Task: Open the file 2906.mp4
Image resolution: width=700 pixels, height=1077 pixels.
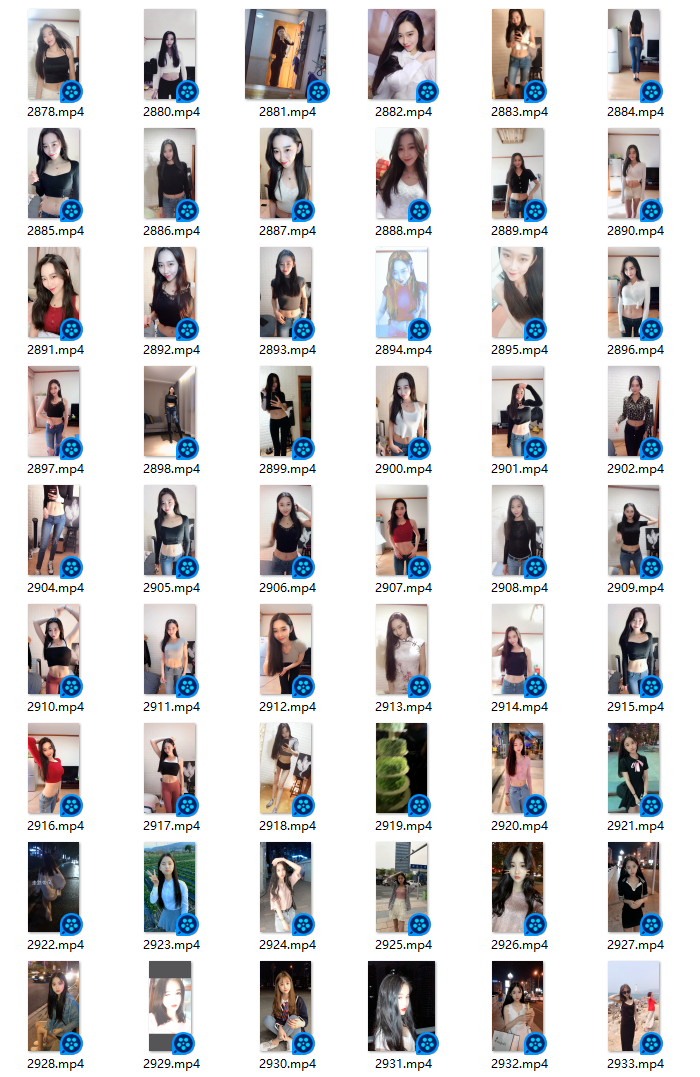Action: point(286,531)
